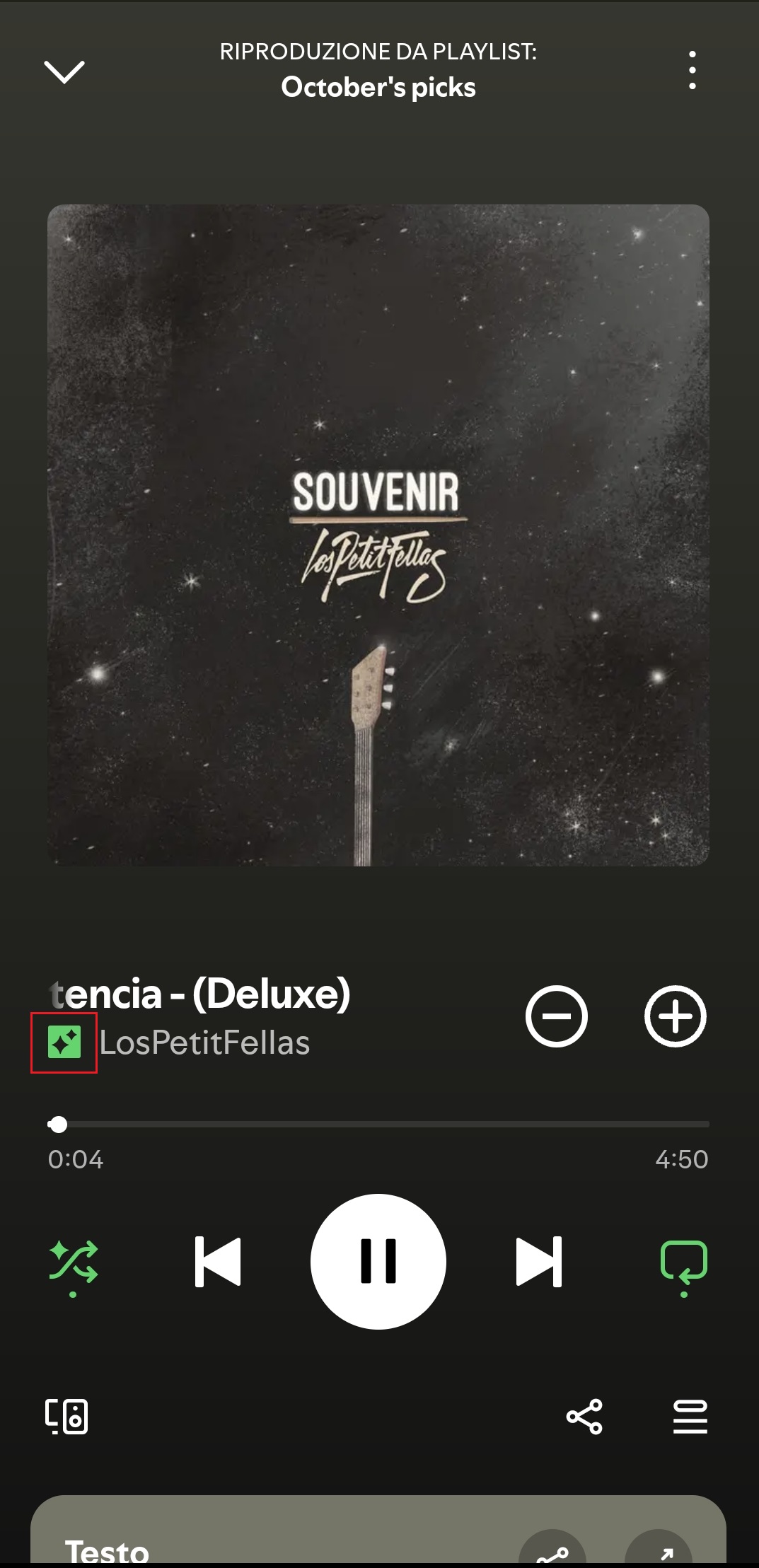Open the three-dot options menu
The width and height of the screenshot is (759, 1568).
tap(692, 70)
